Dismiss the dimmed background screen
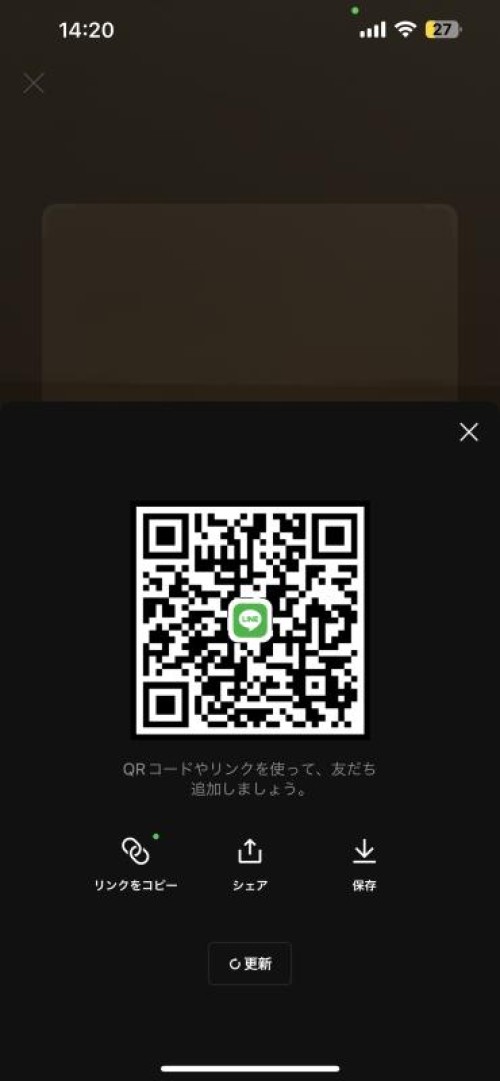 click(33, 83)
